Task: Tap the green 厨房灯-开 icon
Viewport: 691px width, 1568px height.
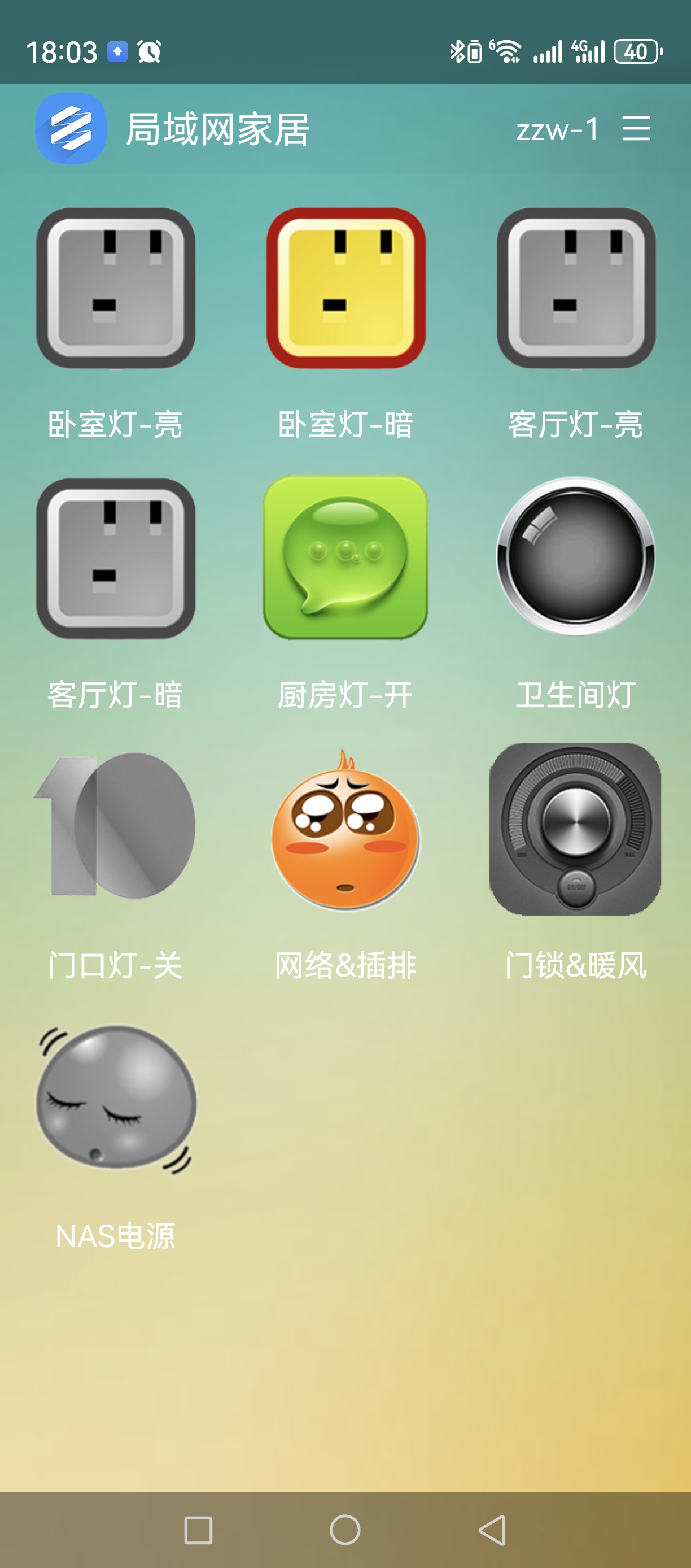Action: tap(345, 557)
